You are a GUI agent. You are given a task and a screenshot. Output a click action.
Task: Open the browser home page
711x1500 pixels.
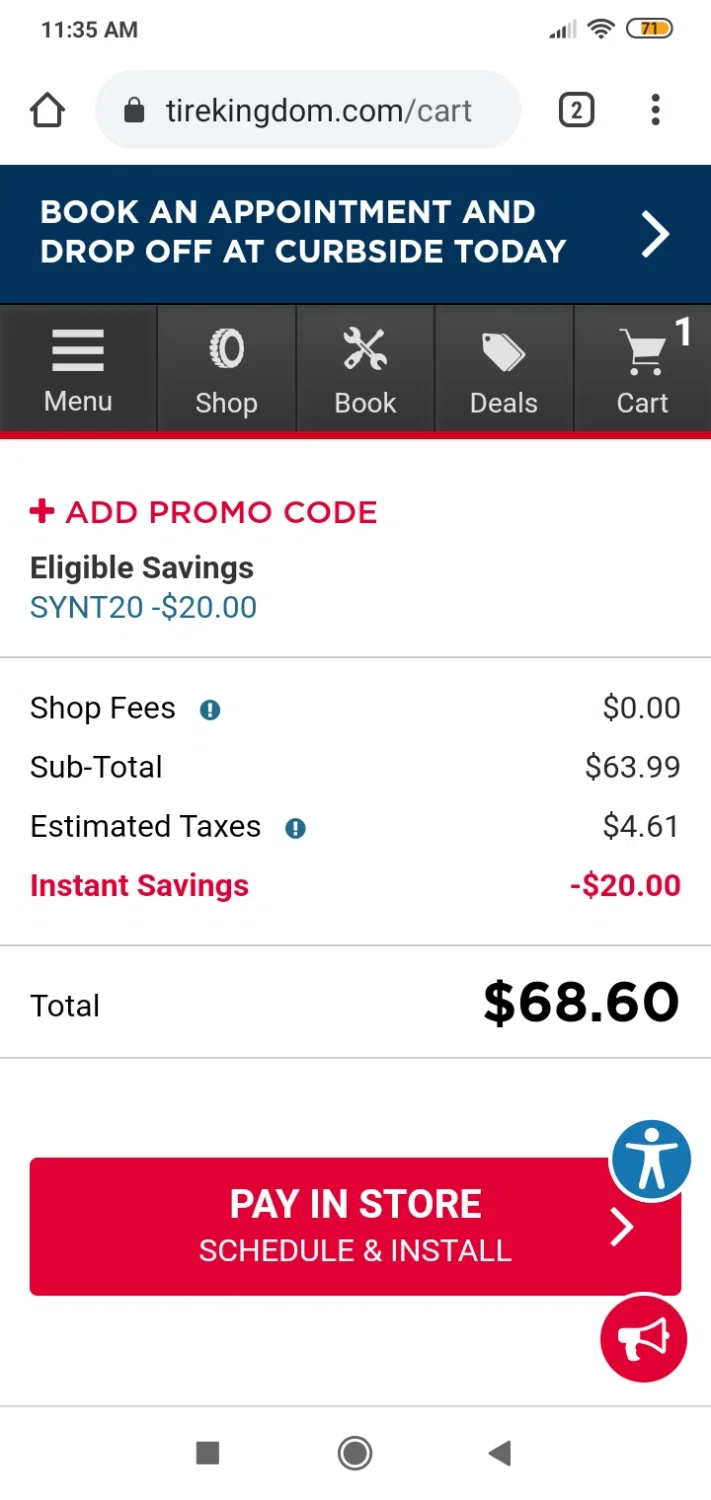click(x=48, y=111)
